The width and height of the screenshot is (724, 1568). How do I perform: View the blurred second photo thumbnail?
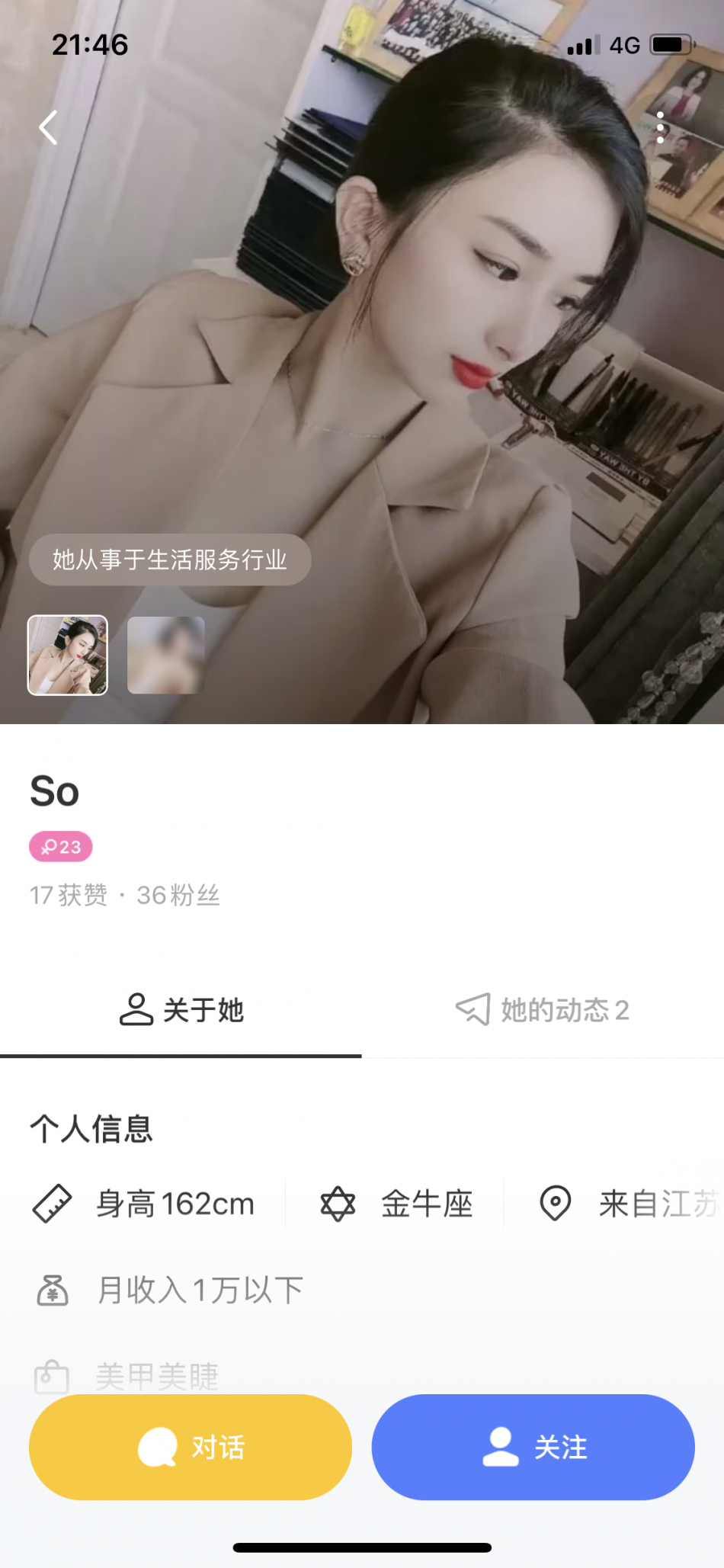166,656
